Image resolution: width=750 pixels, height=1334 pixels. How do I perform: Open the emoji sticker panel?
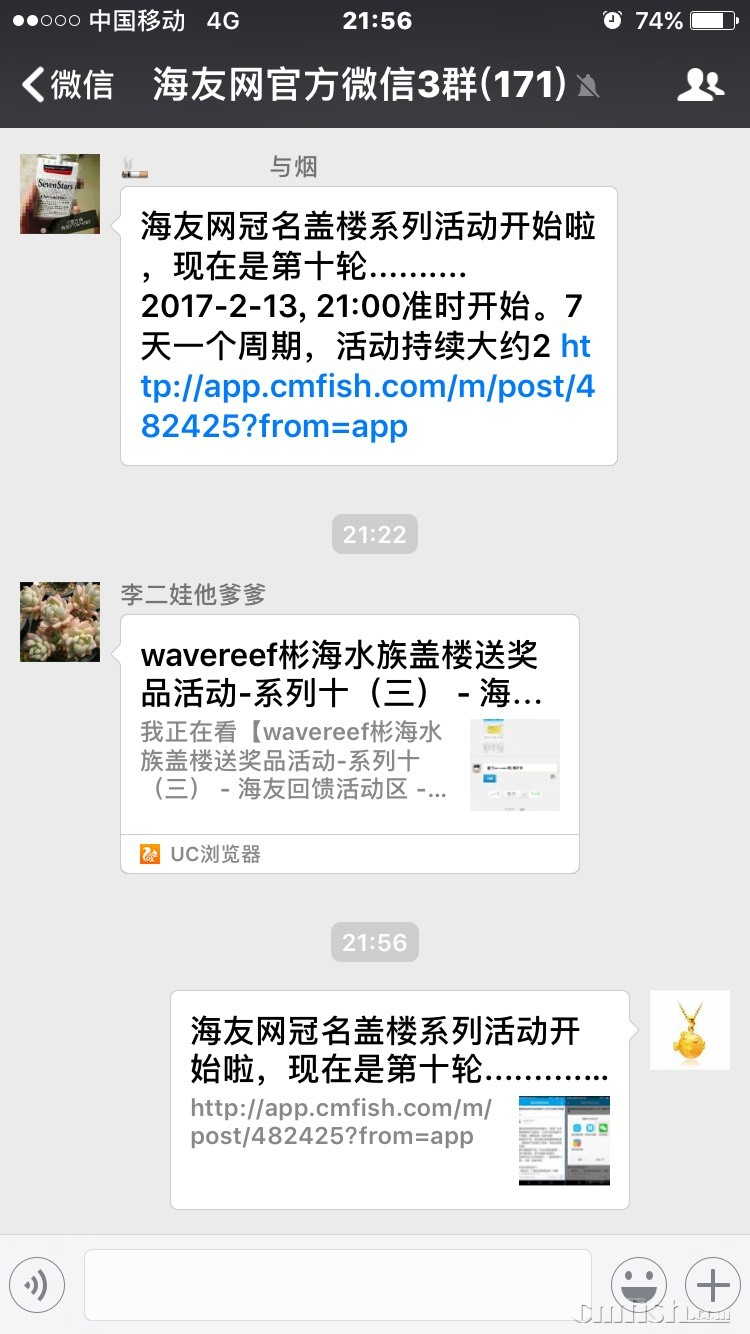click(x=638, y=1285)
